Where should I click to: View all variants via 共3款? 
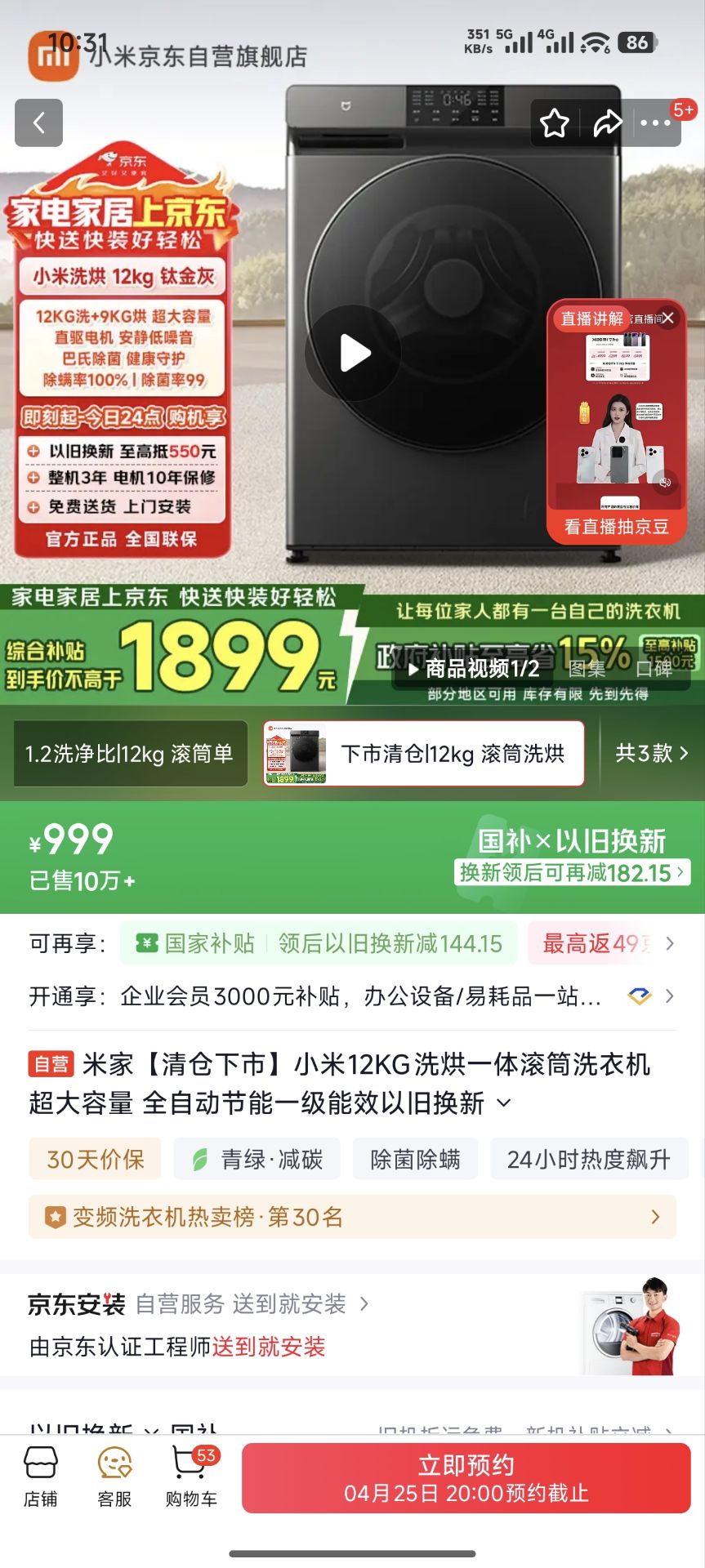(651, 754)
